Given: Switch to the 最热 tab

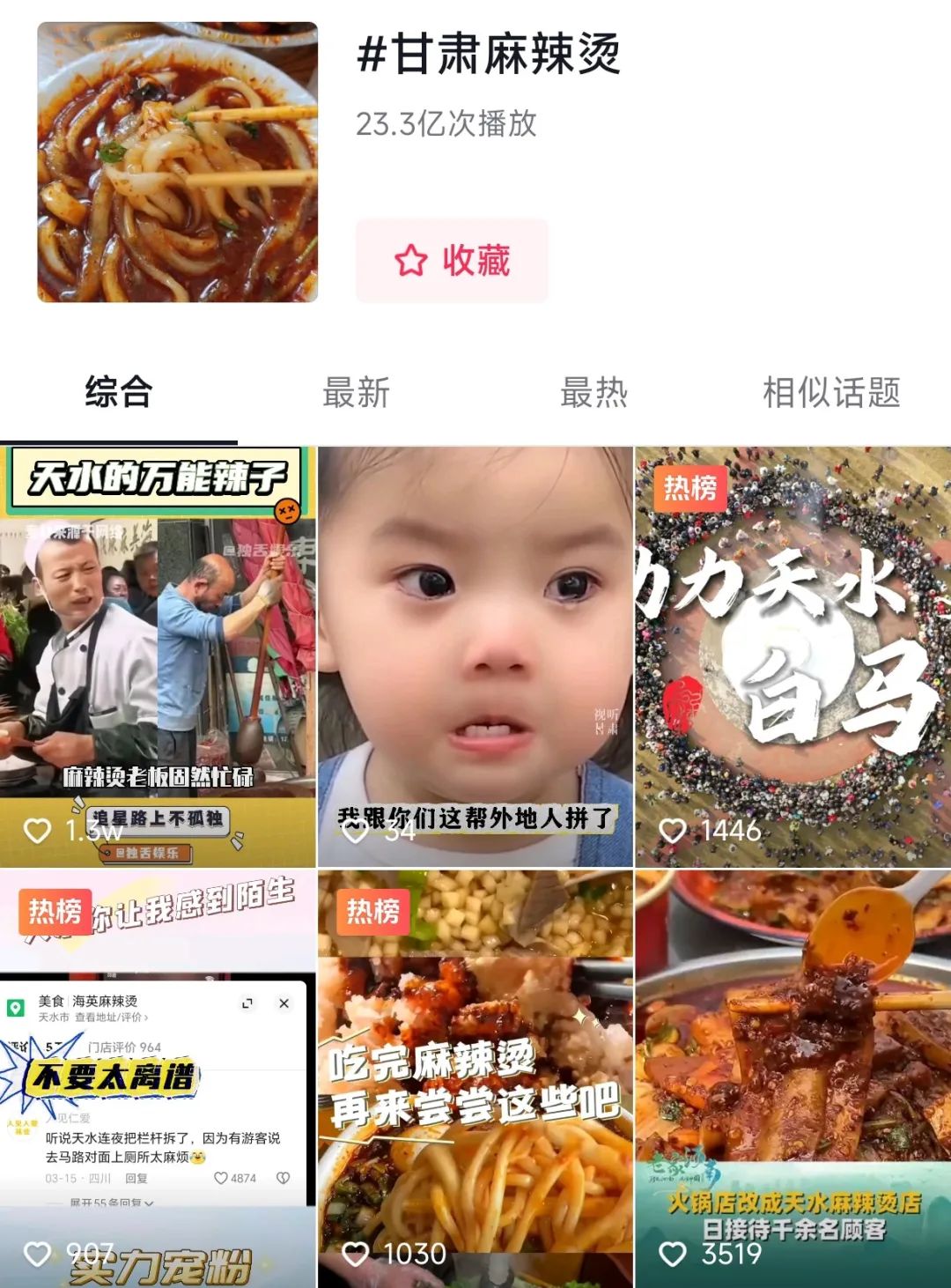Looking at the screenshot, I should coord(593,393).
